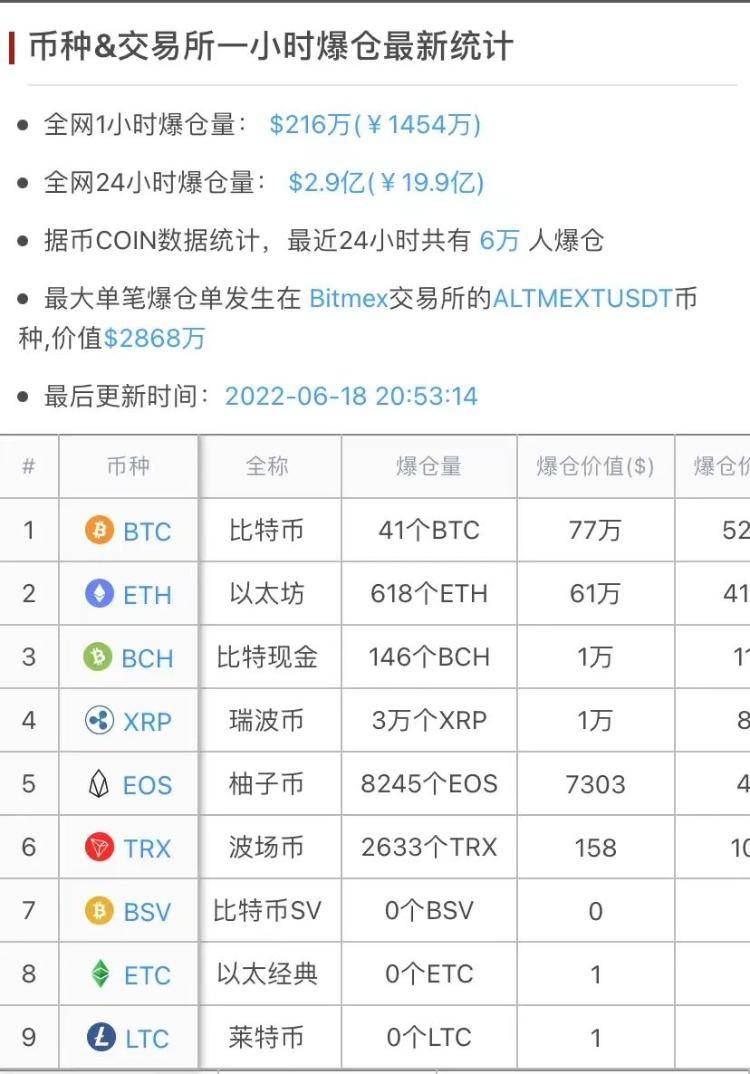Screen dimensions: 750x1074
Task: Open the ETH ticker link
Action: tap(145, 594)
